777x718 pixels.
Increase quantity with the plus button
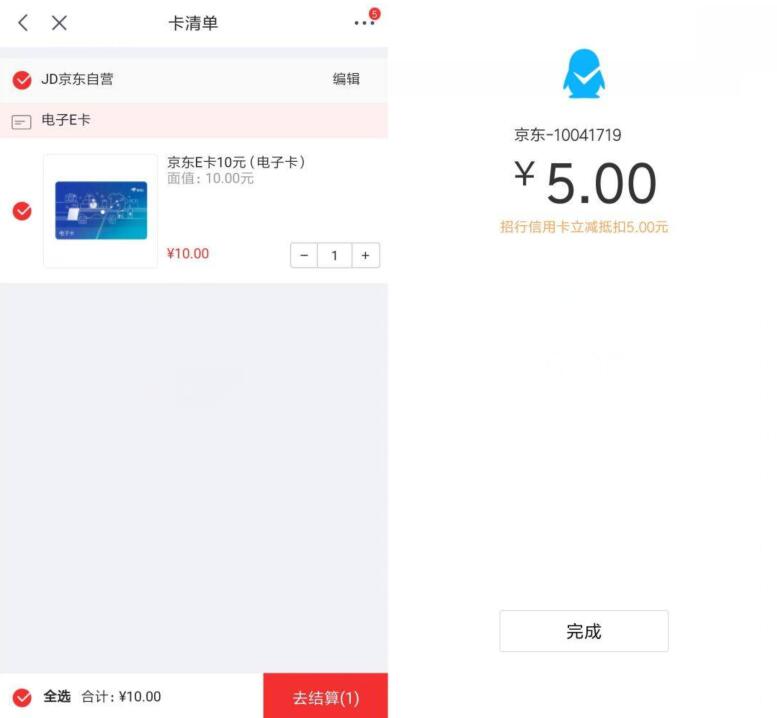[x=365, y=255]
